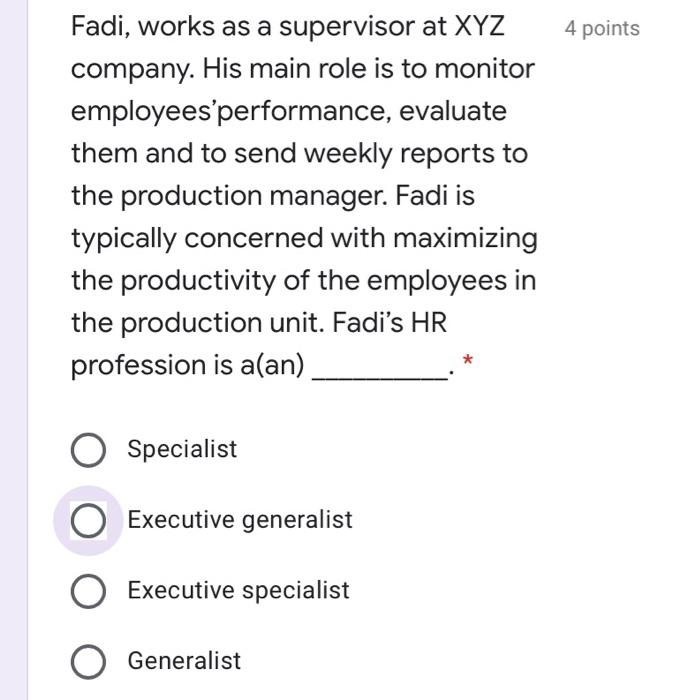Pick the Executive specialist option
The height and width of the screenshot is (700, 681).
[89, 591]
